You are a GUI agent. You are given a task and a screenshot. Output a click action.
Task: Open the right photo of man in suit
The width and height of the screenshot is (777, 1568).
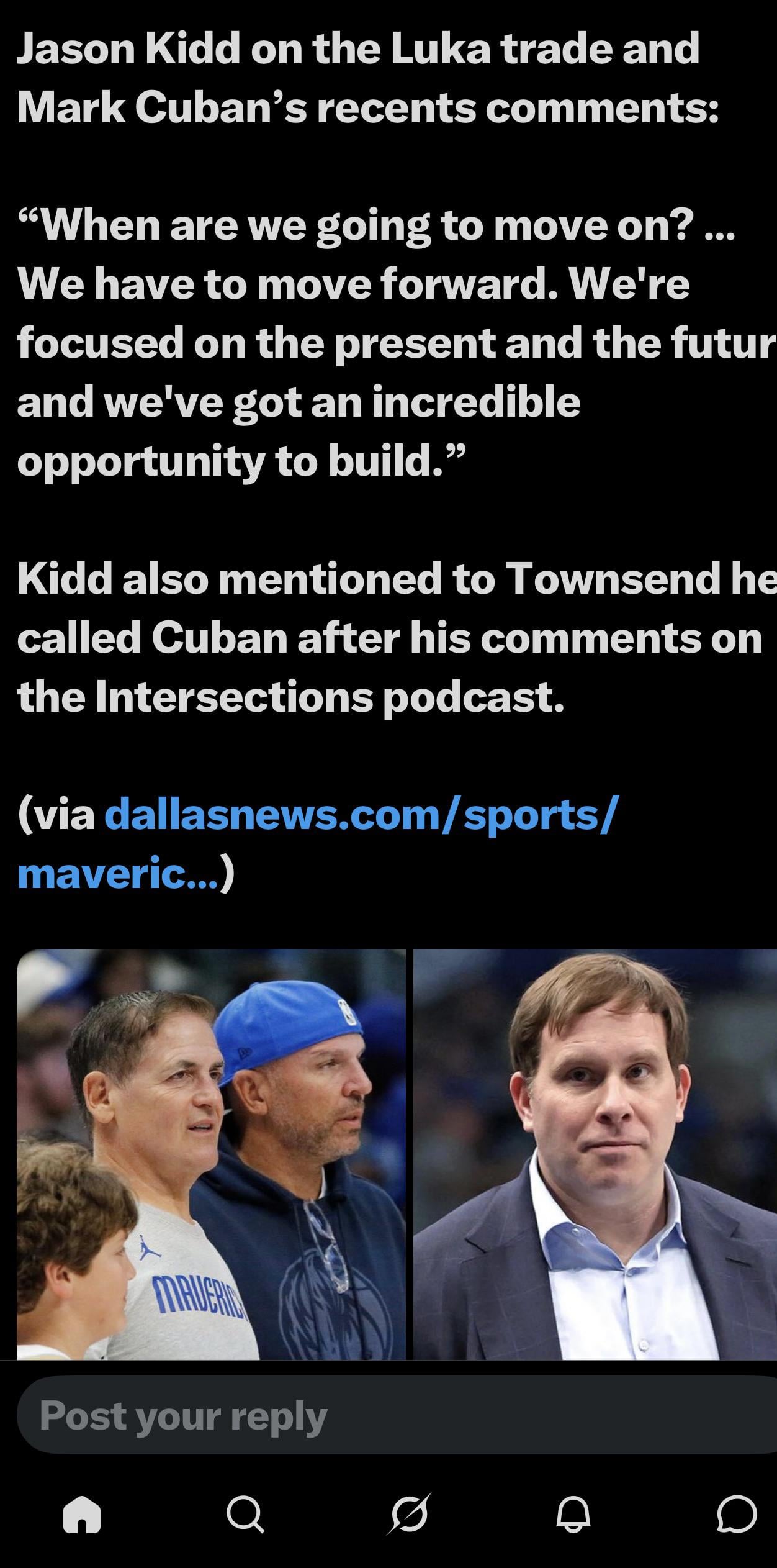click(x=595, y=1154)
